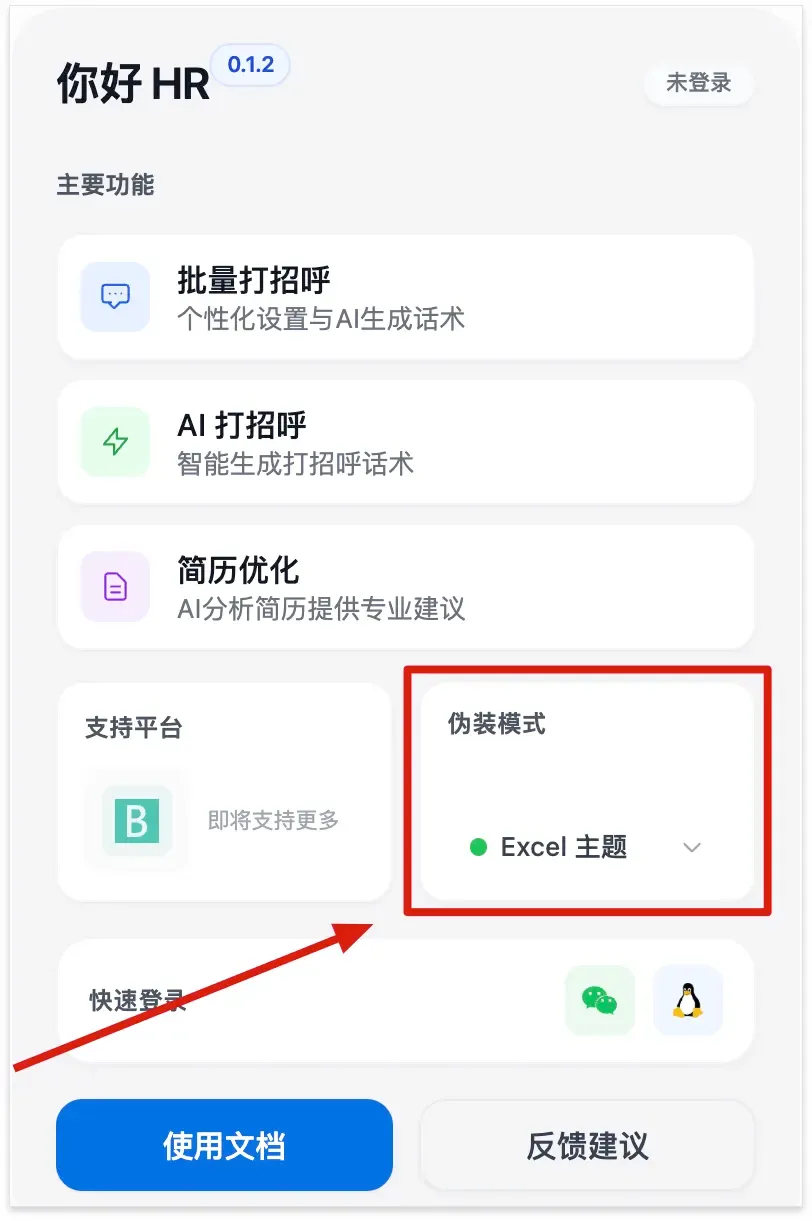The height and width of the screenshot is (1220, 812).
Task: Click the Linux penguin login icon
Action: coord(687,999)
